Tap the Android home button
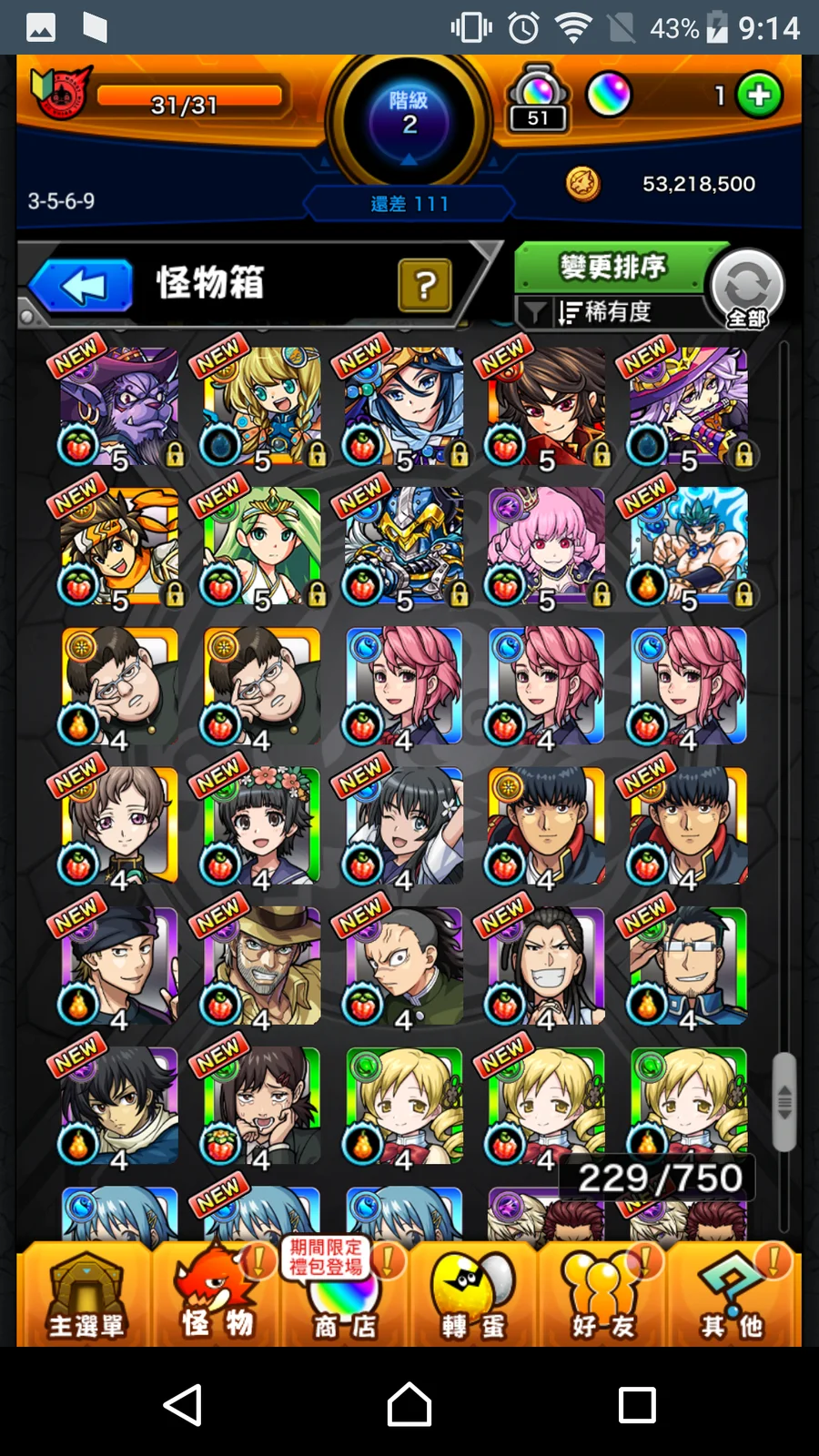The width and height of the screenshot is (819, 1456). (x=409, y=1405)
